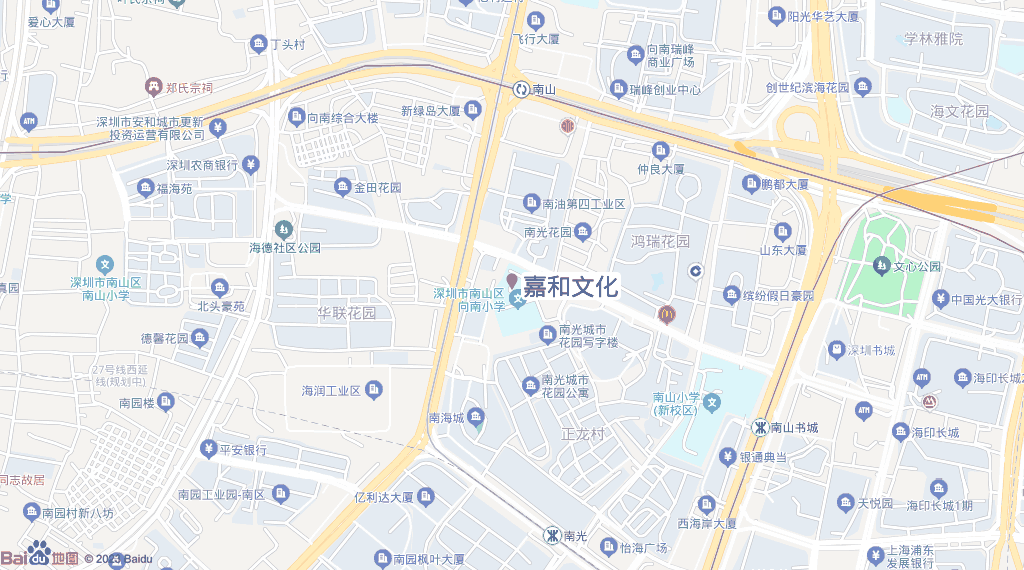
Task: Tap the 嘉和文化 location pin
Action: (512, 281)
